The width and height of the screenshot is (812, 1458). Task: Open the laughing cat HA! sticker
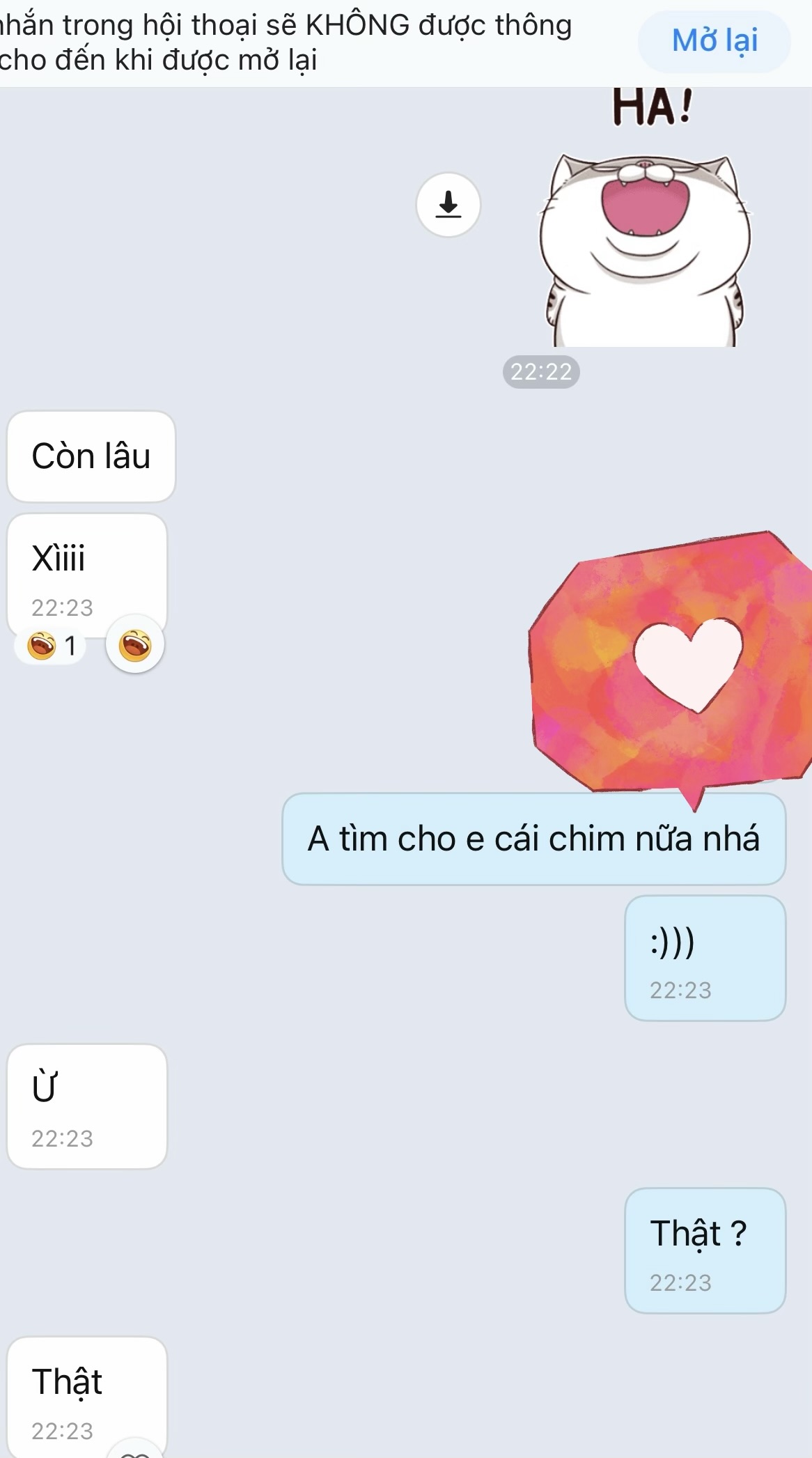(645, 237)
